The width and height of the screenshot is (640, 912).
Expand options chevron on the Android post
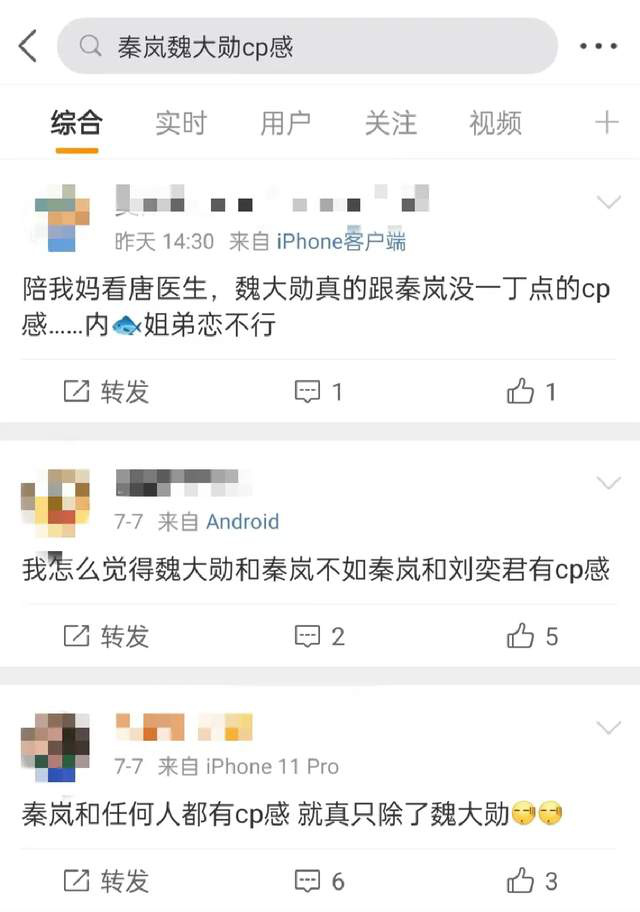tap(608, 484)
